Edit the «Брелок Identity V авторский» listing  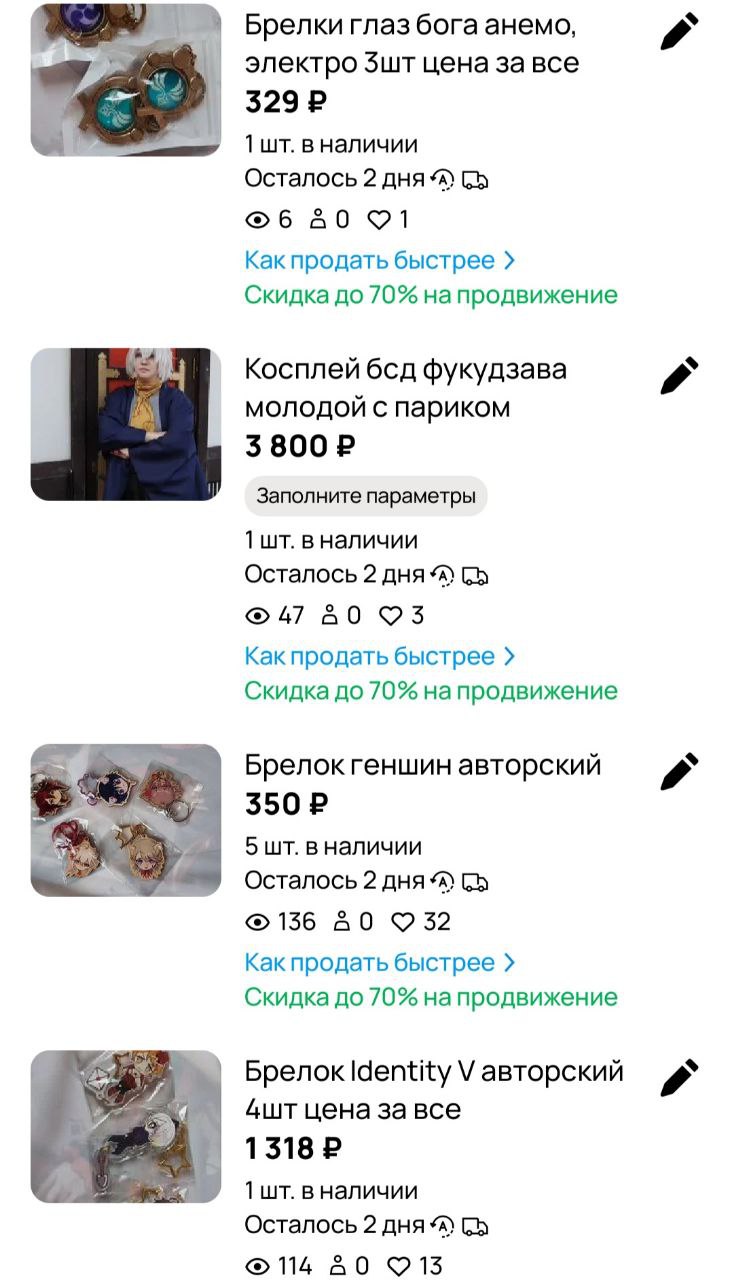pos(680,1077)
